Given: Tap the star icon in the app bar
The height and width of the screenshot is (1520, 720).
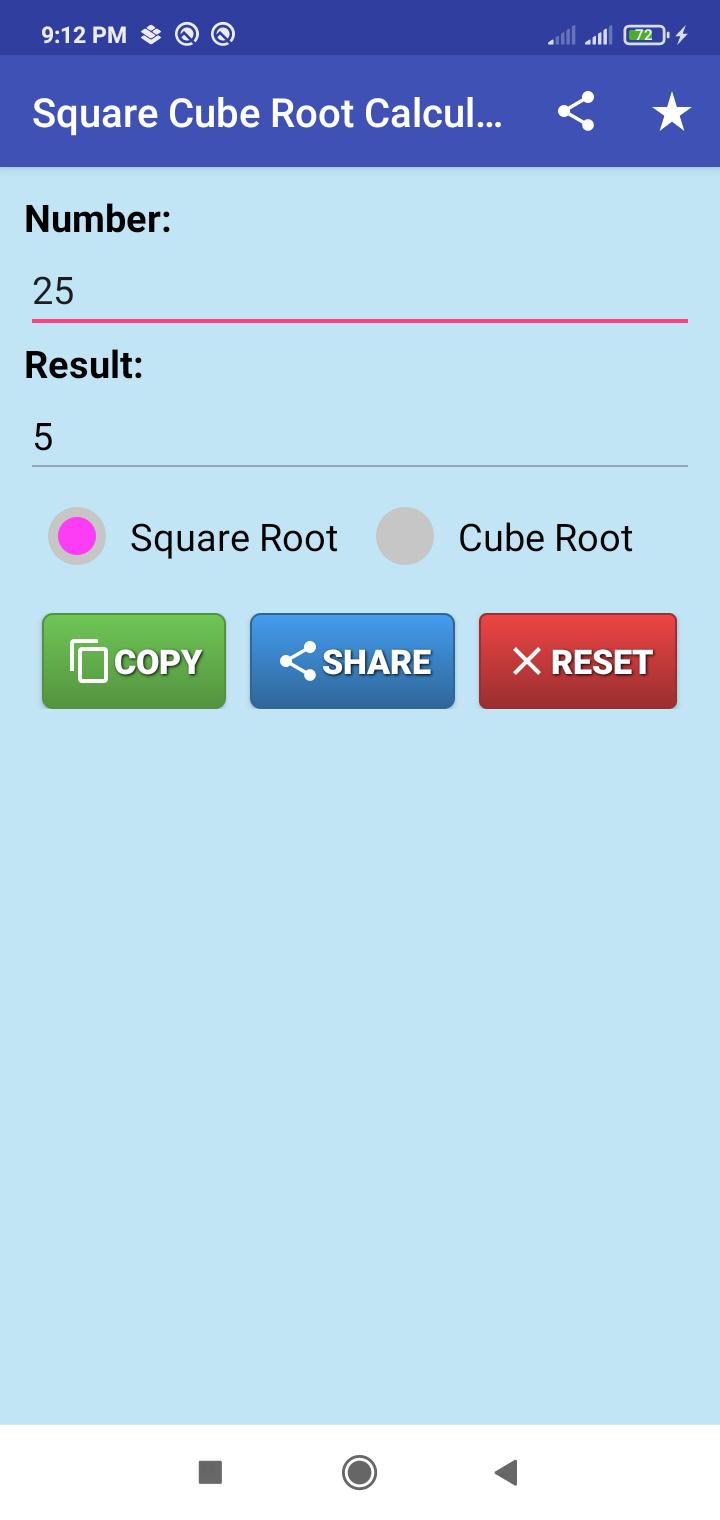Looking at the screenshot, I should [x=672, y=112].
